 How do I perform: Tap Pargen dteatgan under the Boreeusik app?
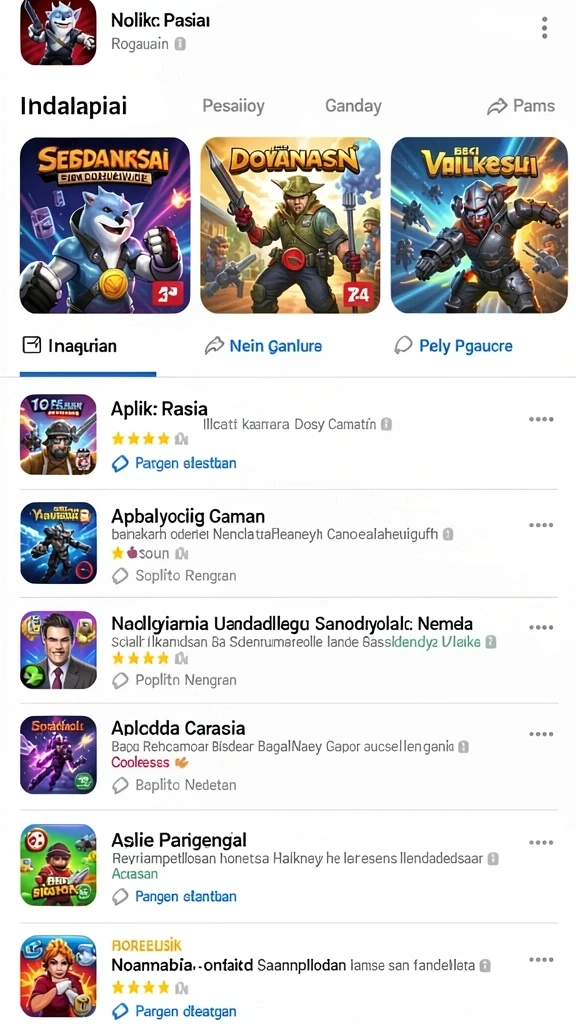174,1011
